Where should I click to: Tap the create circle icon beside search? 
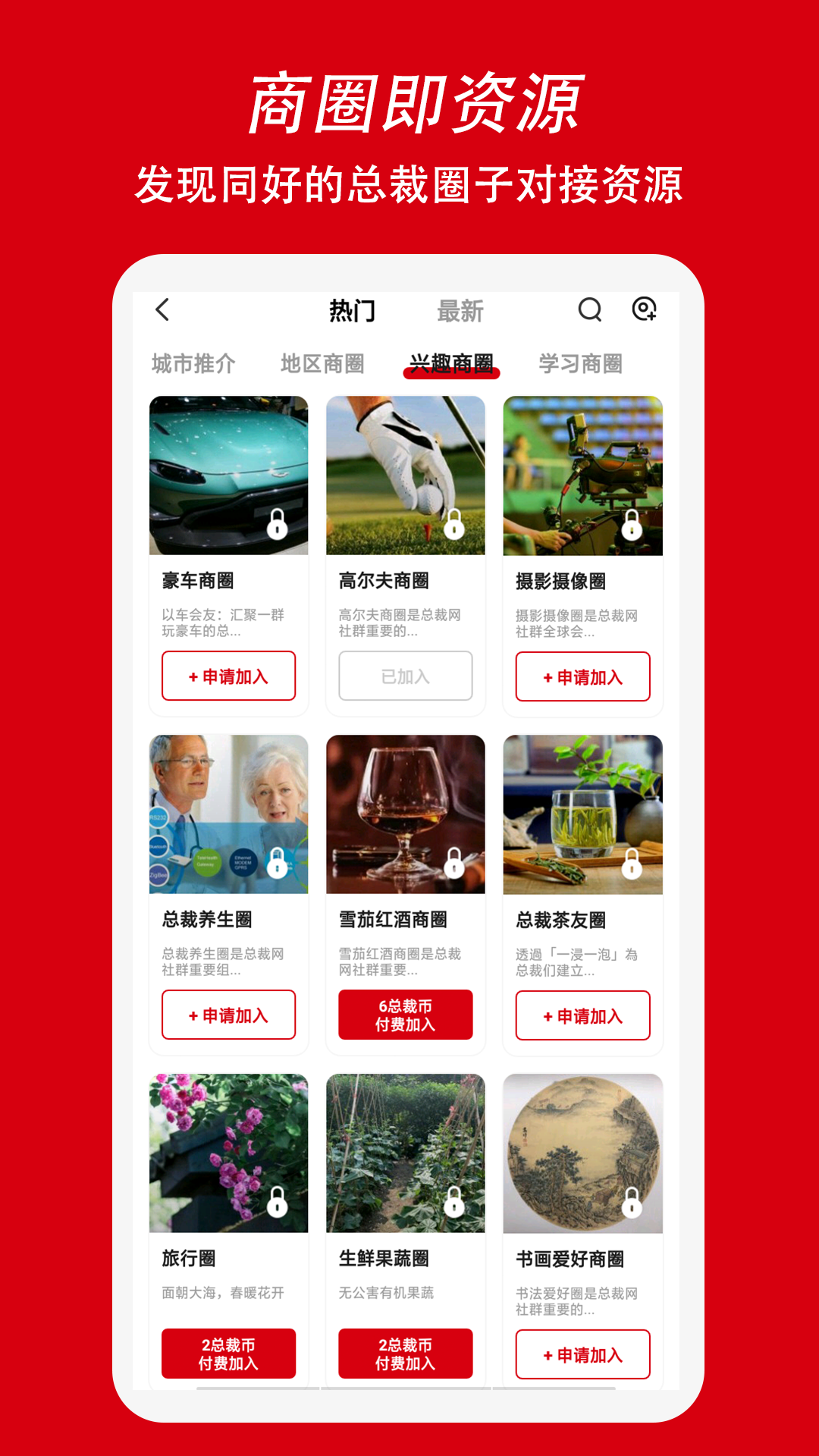[645, 311]
